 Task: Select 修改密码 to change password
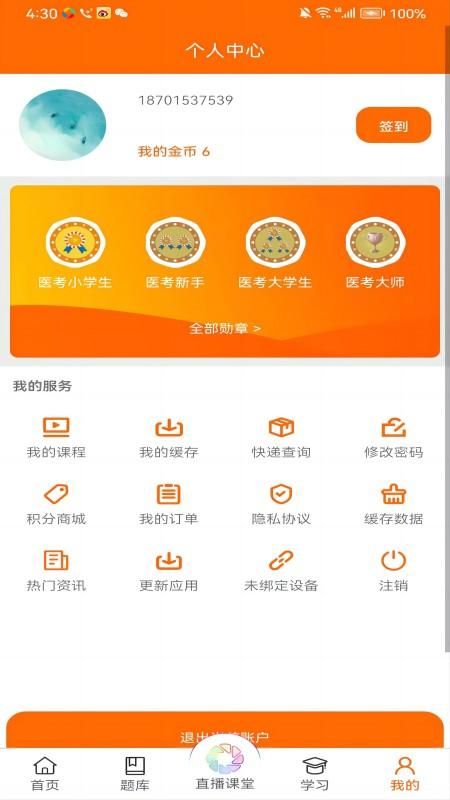click(393, 438)
